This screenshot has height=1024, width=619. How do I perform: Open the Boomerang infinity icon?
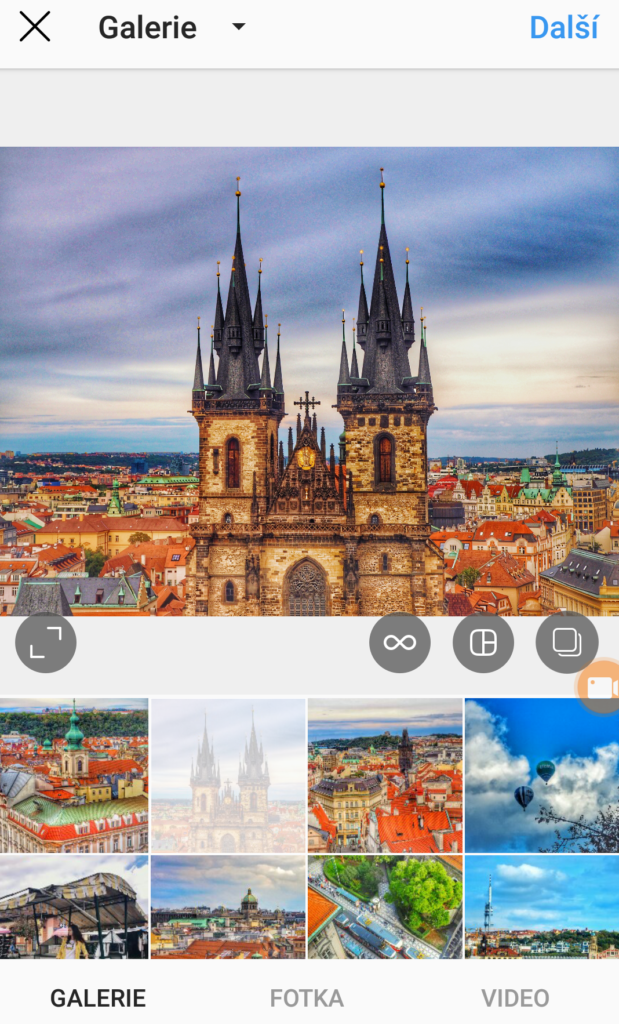click(399, 642)
